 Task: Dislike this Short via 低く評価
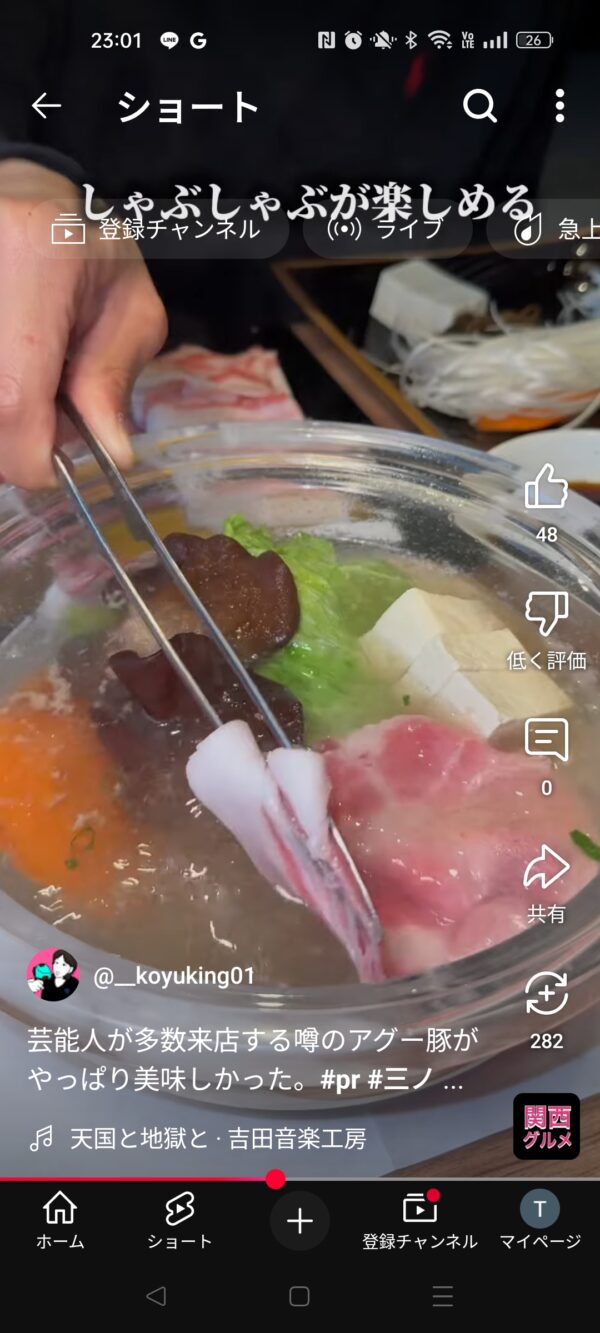coord(546,613)
